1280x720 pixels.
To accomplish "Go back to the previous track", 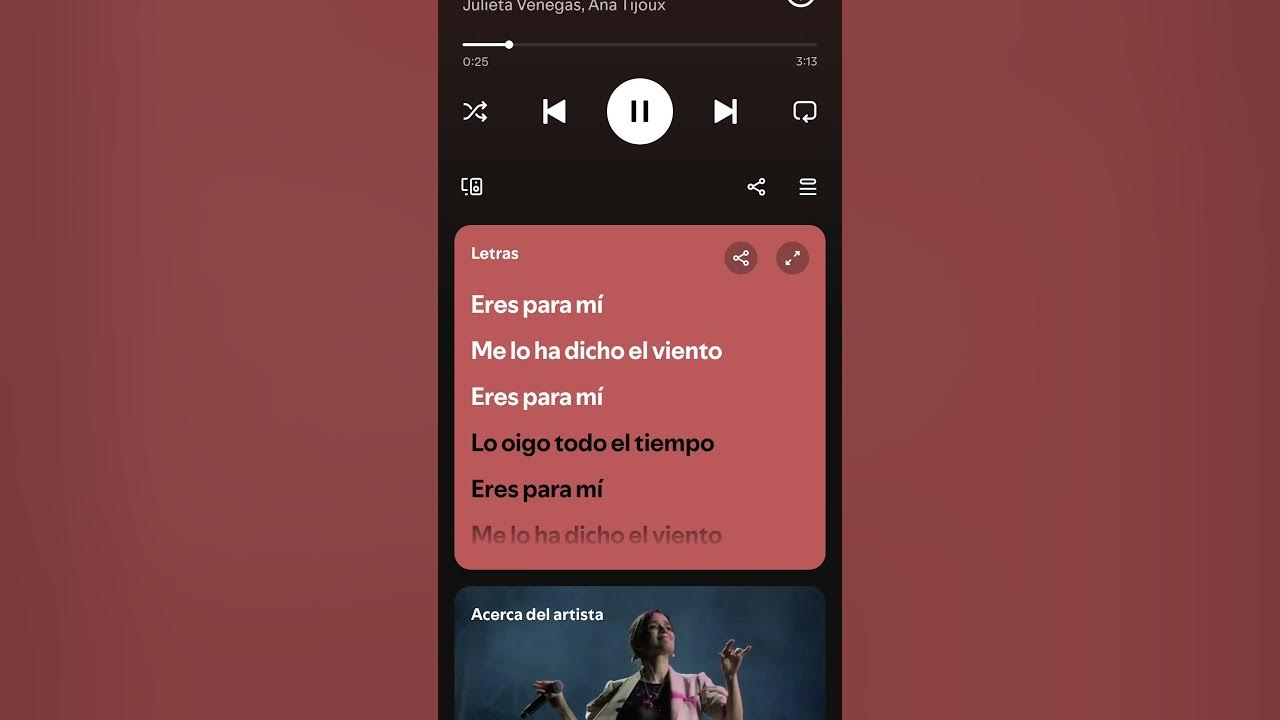I will (x=554, y=111).
